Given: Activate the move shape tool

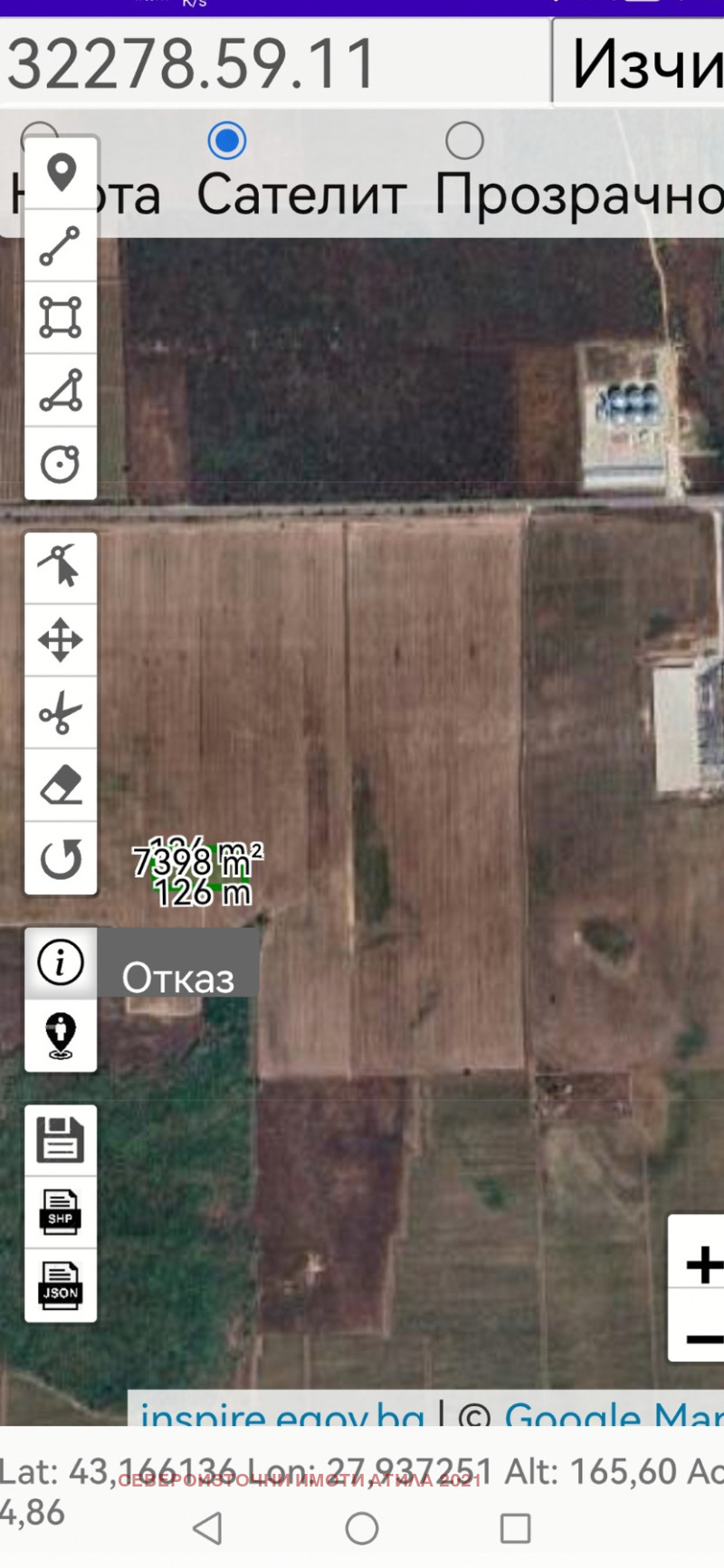Looking at the screenshot, I should pos(61,640).
